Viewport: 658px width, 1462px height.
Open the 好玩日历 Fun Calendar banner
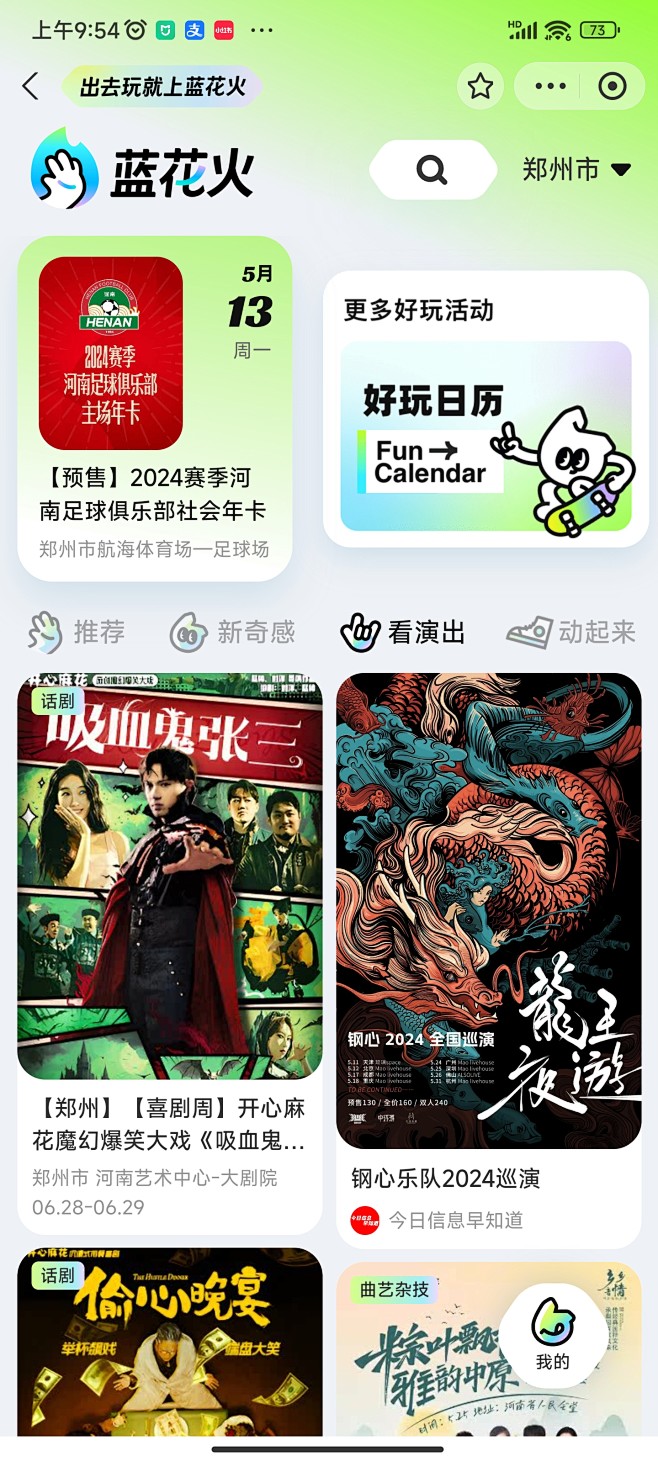(x=486, y=436)
